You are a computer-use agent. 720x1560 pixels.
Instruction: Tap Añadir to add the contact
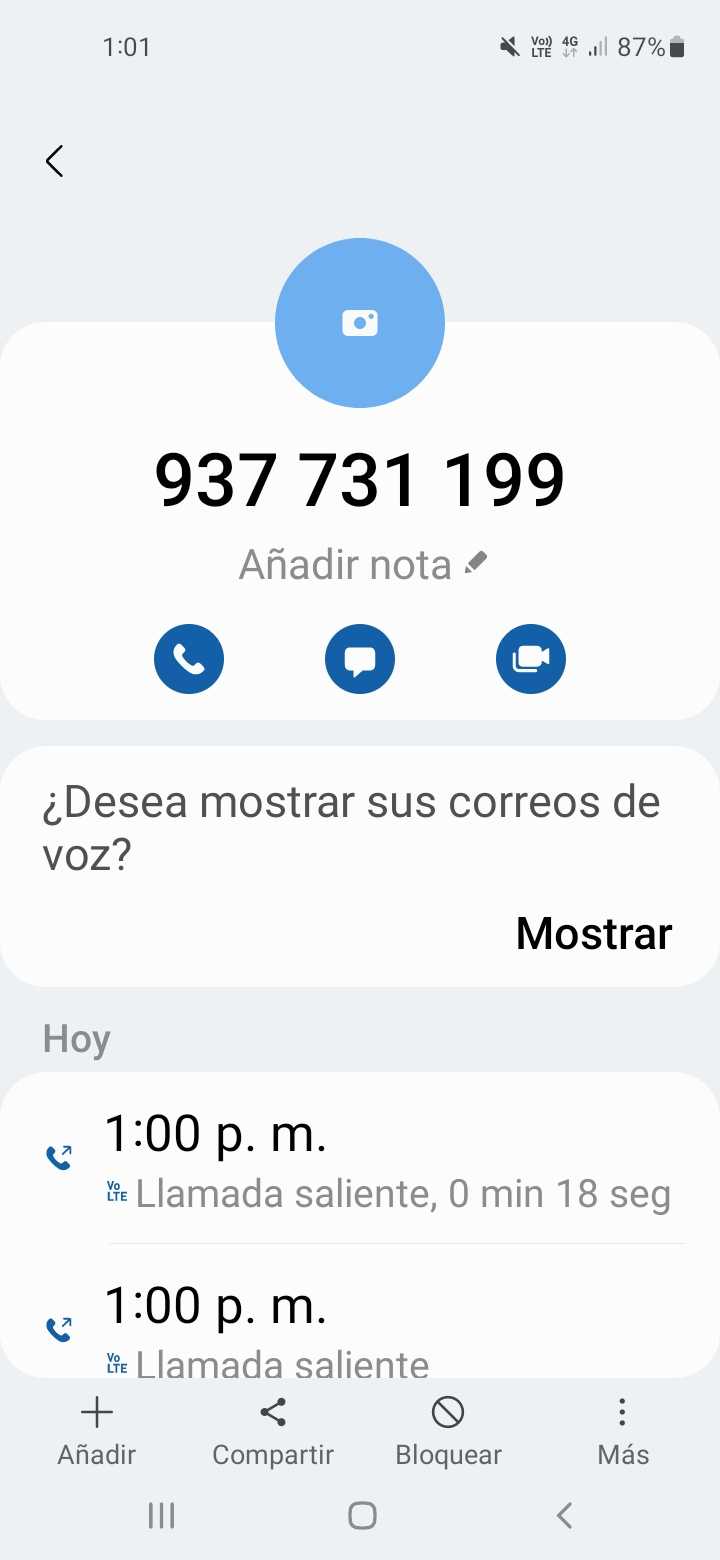coord(96,1431)
